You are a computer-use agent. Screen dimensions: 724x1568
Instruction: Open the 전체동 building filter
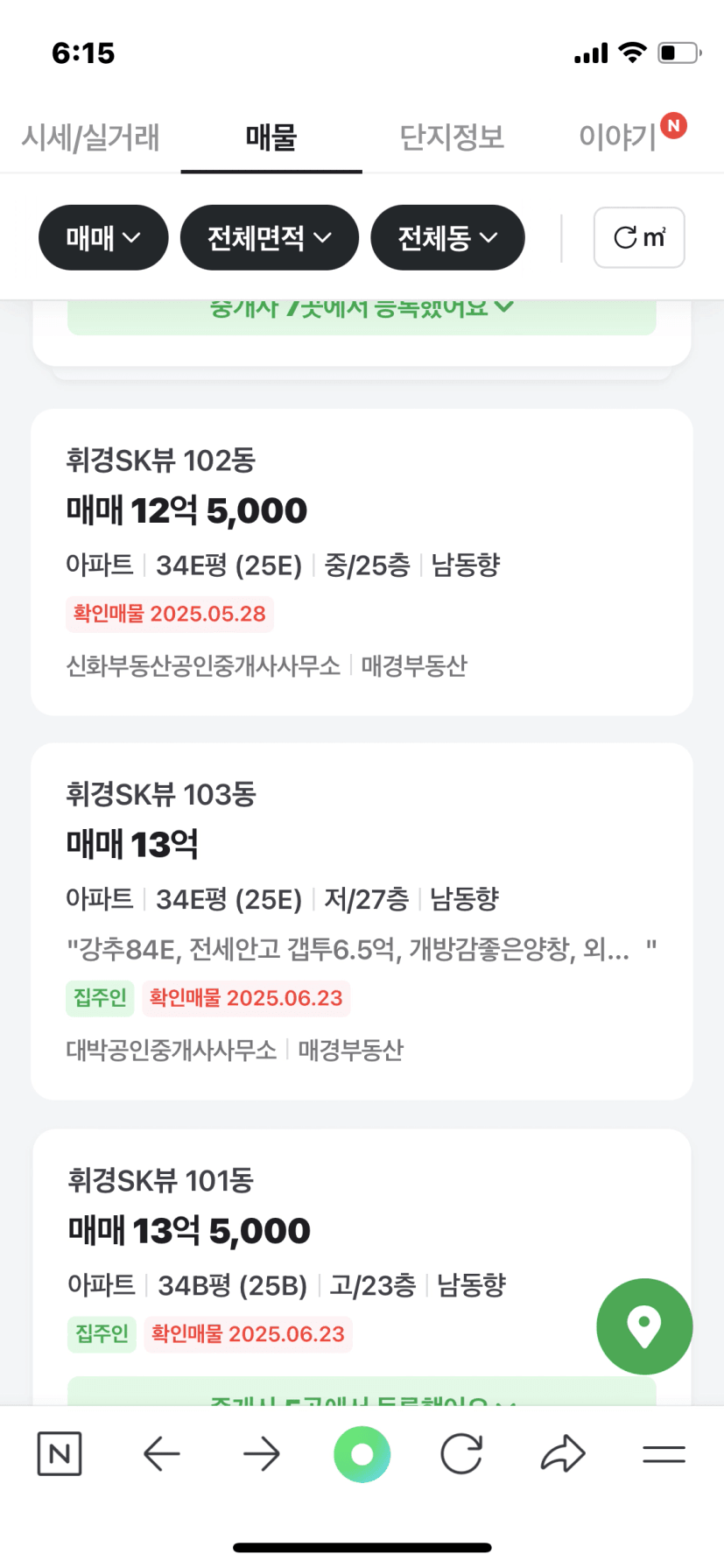tap(447, 237)
